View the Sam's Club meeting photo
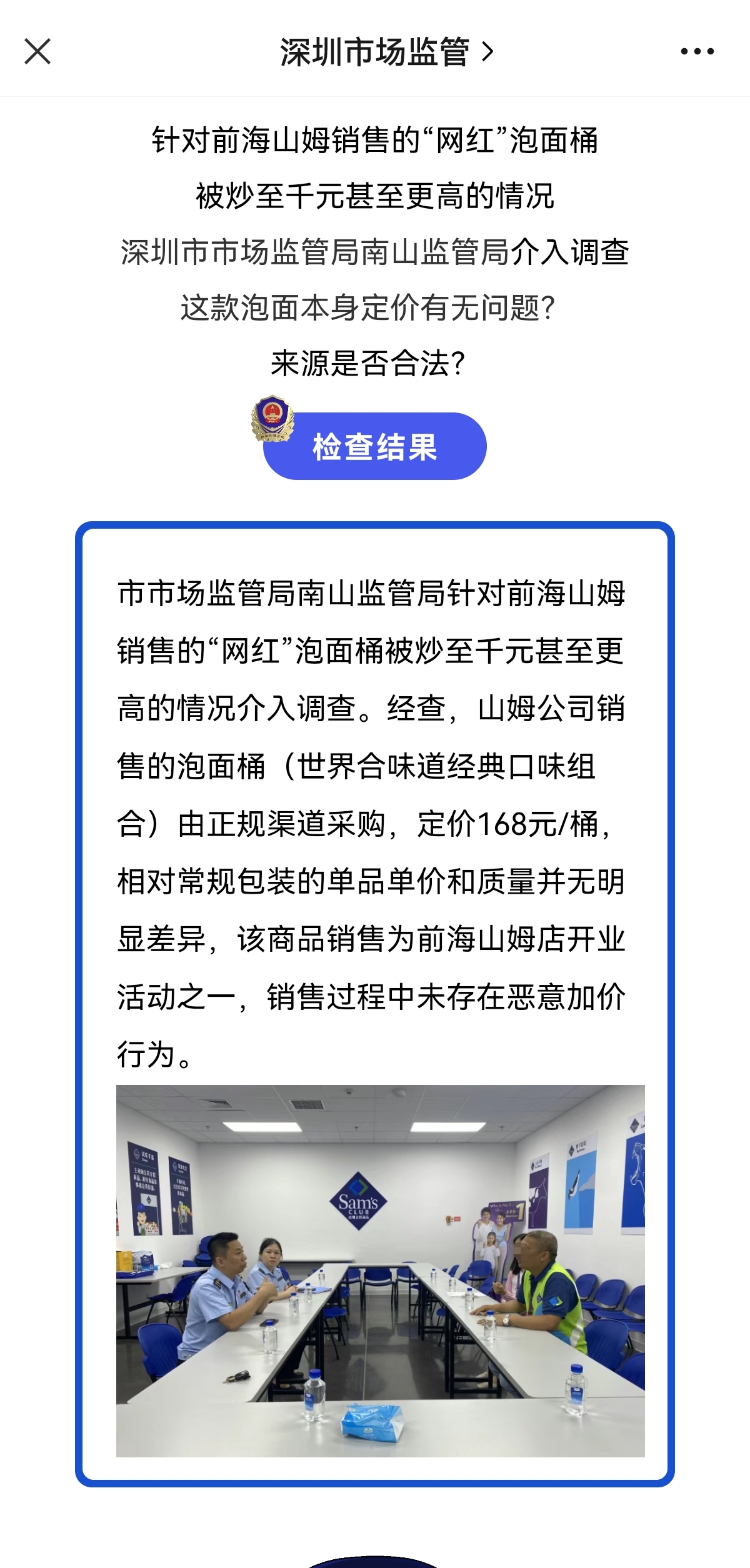 [380, 1271]
